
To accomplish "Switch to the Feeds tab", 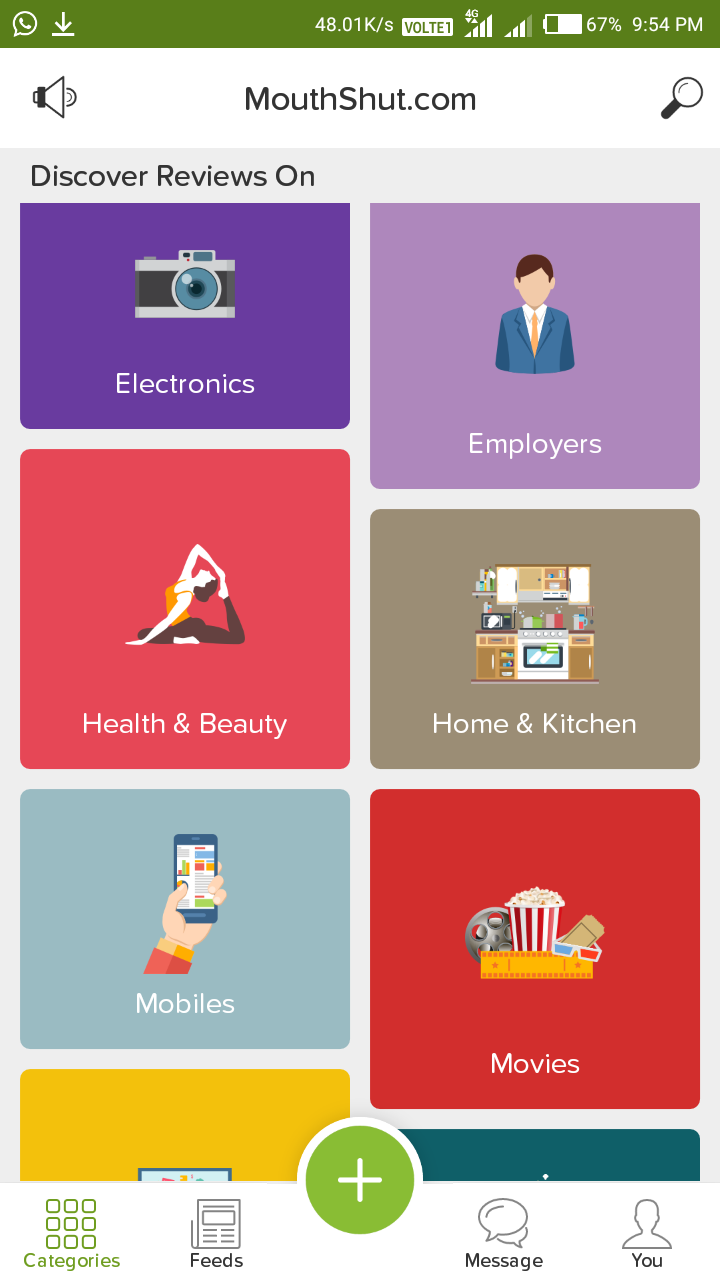I will (216, 1235).
